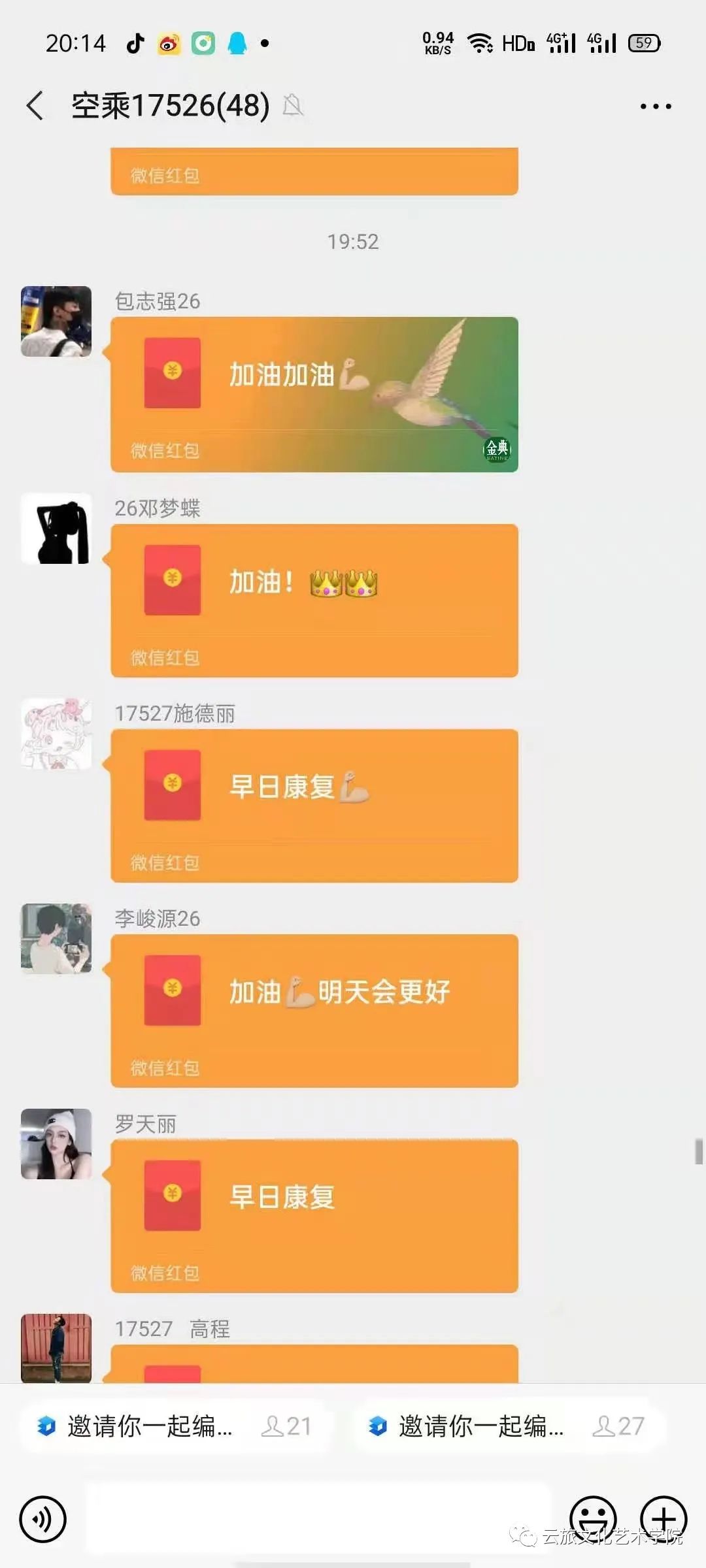View 李峻源26's profile avatar
The width and height of the screenshot is (706, 1568).
pyautogui.click(x=56, y=938)
